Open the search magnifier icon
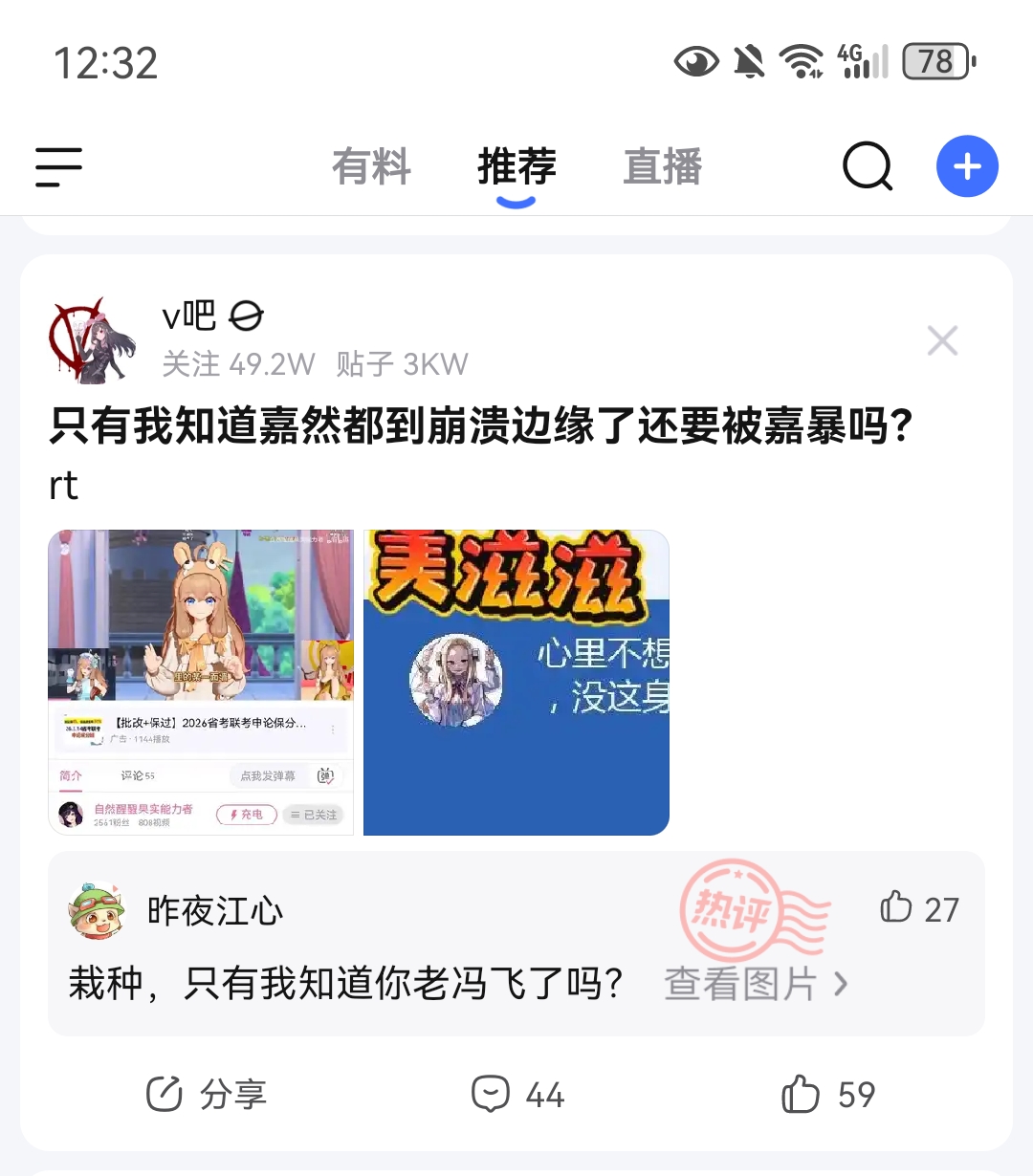This screenshot has width=1033, height=1176. [x=868, y=167]
